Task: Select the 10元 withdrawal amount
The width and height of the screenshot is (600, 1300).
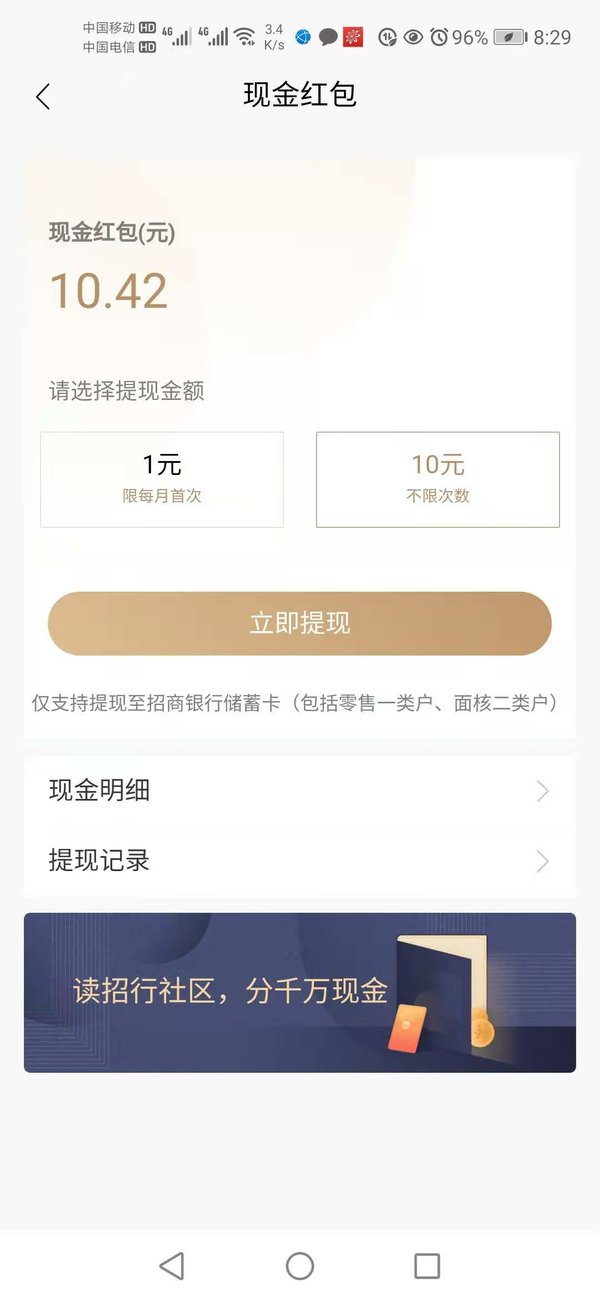Action: (438, 480)
